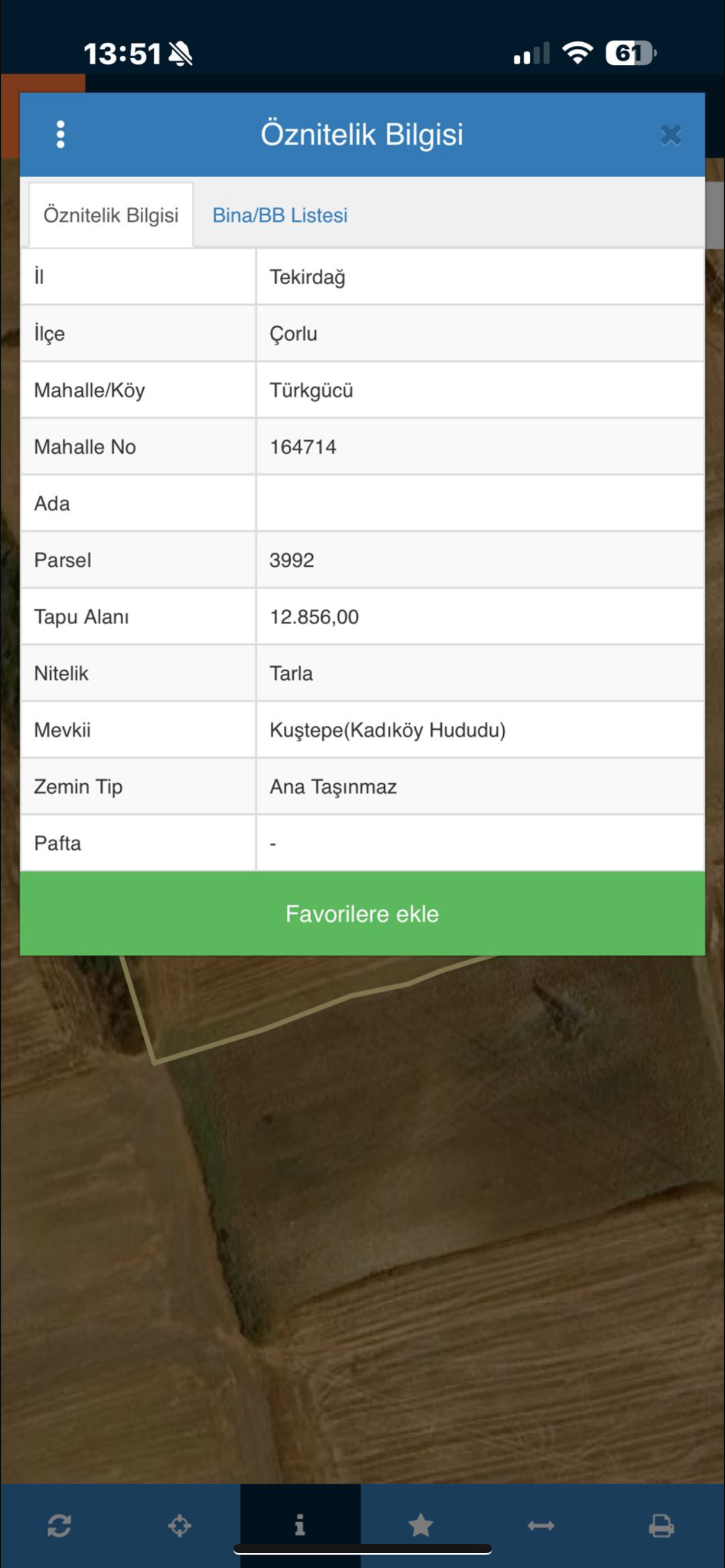This screenshot has height=1568, width=725.
Task: Open the three-dot menu in dialog header
Action: click(x=60, y=134)
